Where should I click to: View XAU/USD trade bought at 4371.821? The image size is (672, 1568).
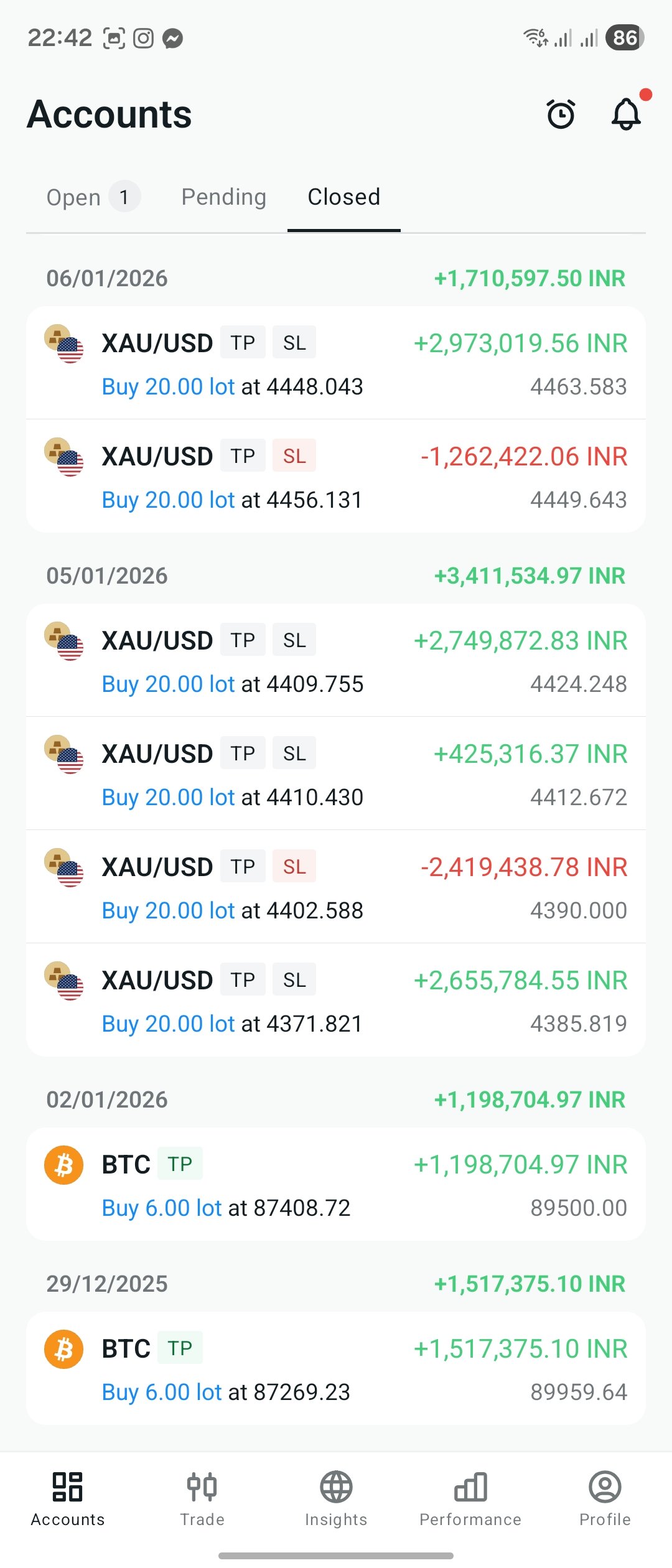pyautogui.click(x=335, y=1001)
